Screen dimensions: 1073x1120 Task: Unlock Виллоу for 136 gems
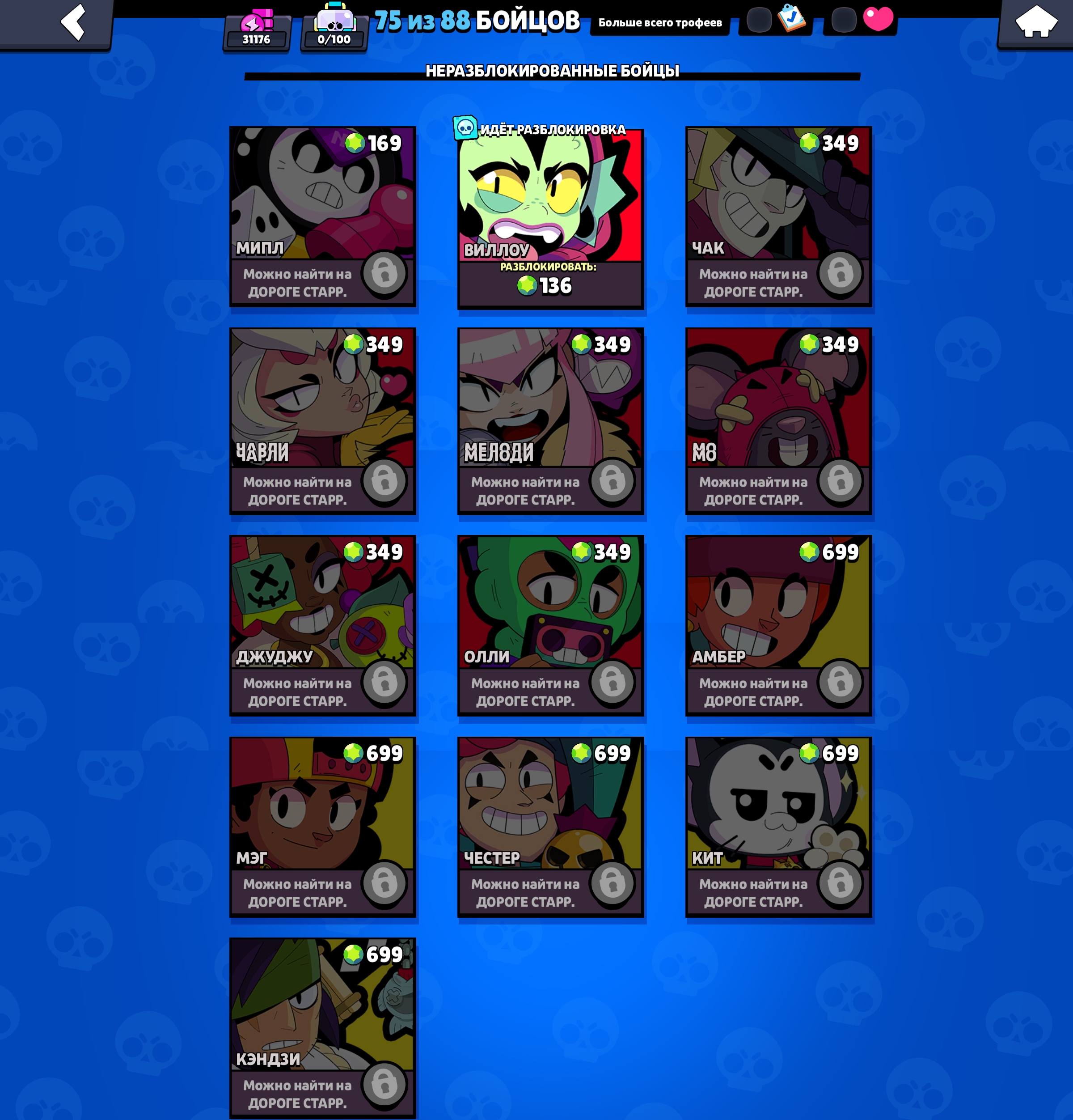(x=550, y=283)
